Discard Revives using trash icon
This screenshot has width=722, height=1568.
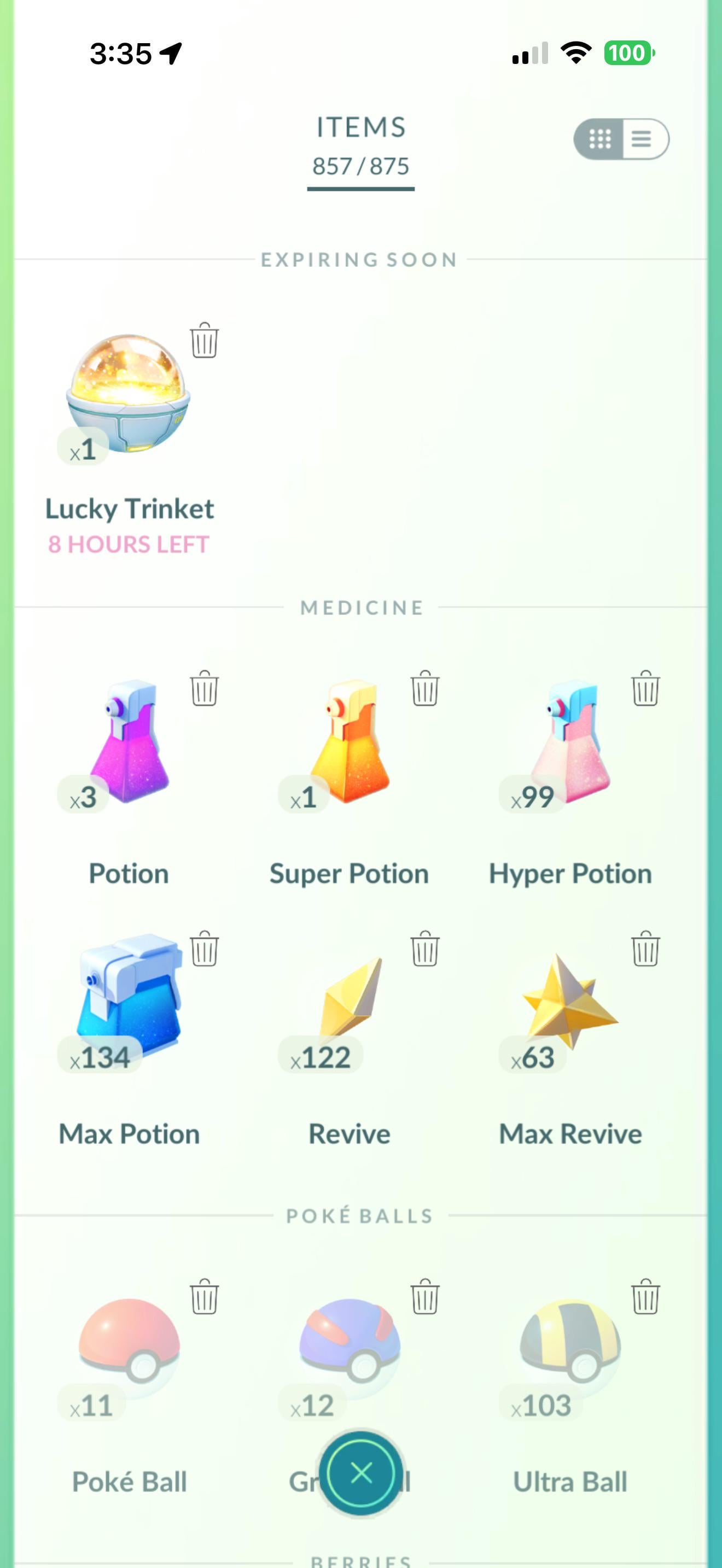coord(424,949)
